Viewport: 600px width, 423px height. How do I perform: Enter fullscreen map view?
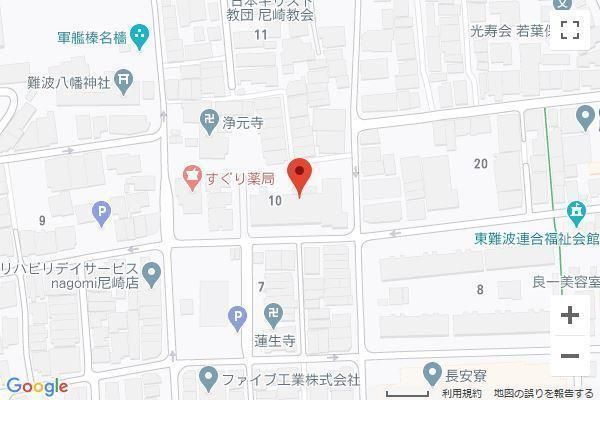click(569, 30)
